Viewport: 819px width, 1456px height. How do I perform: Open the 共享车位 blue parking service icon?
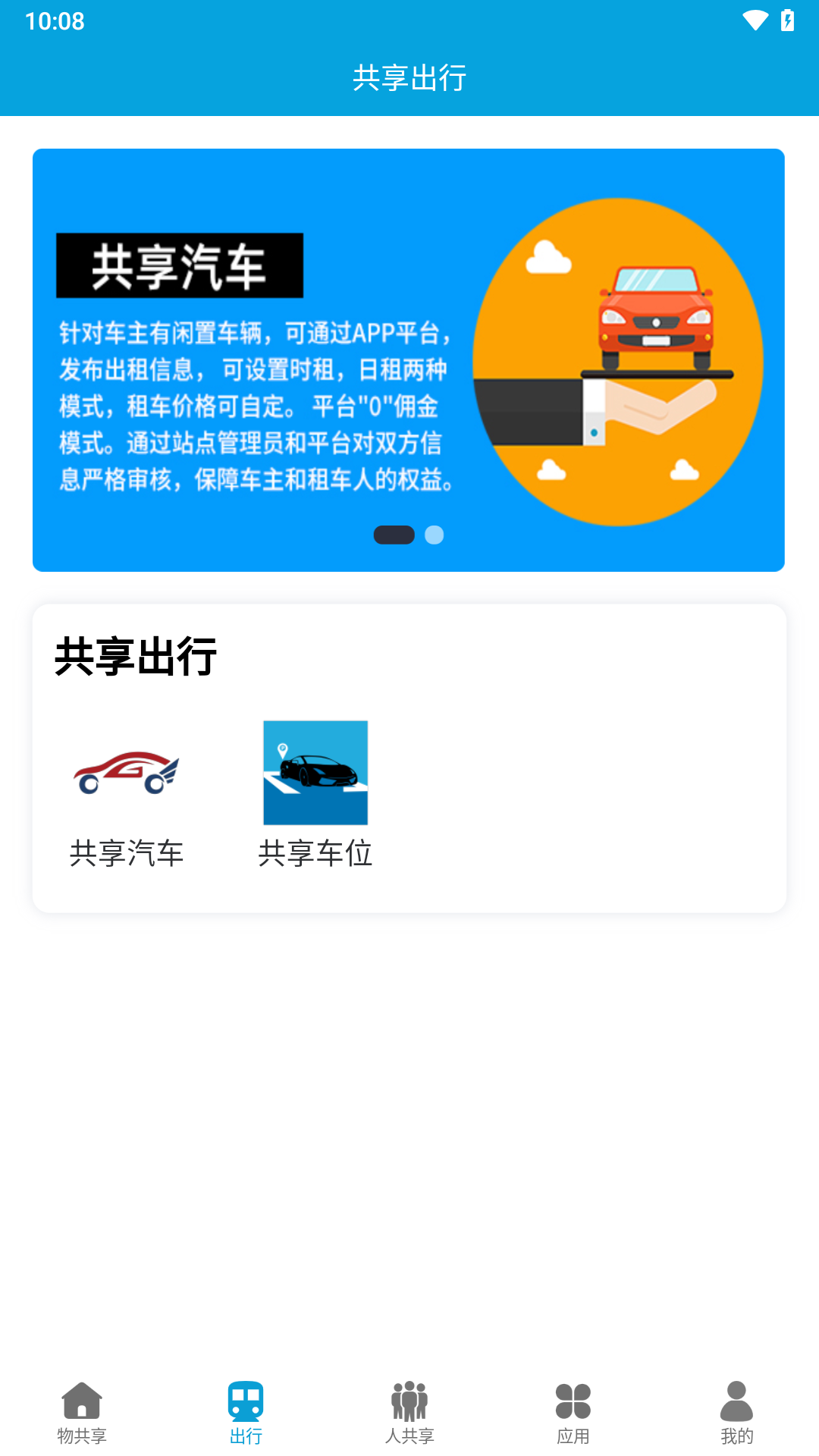click(x=315, y=772)
